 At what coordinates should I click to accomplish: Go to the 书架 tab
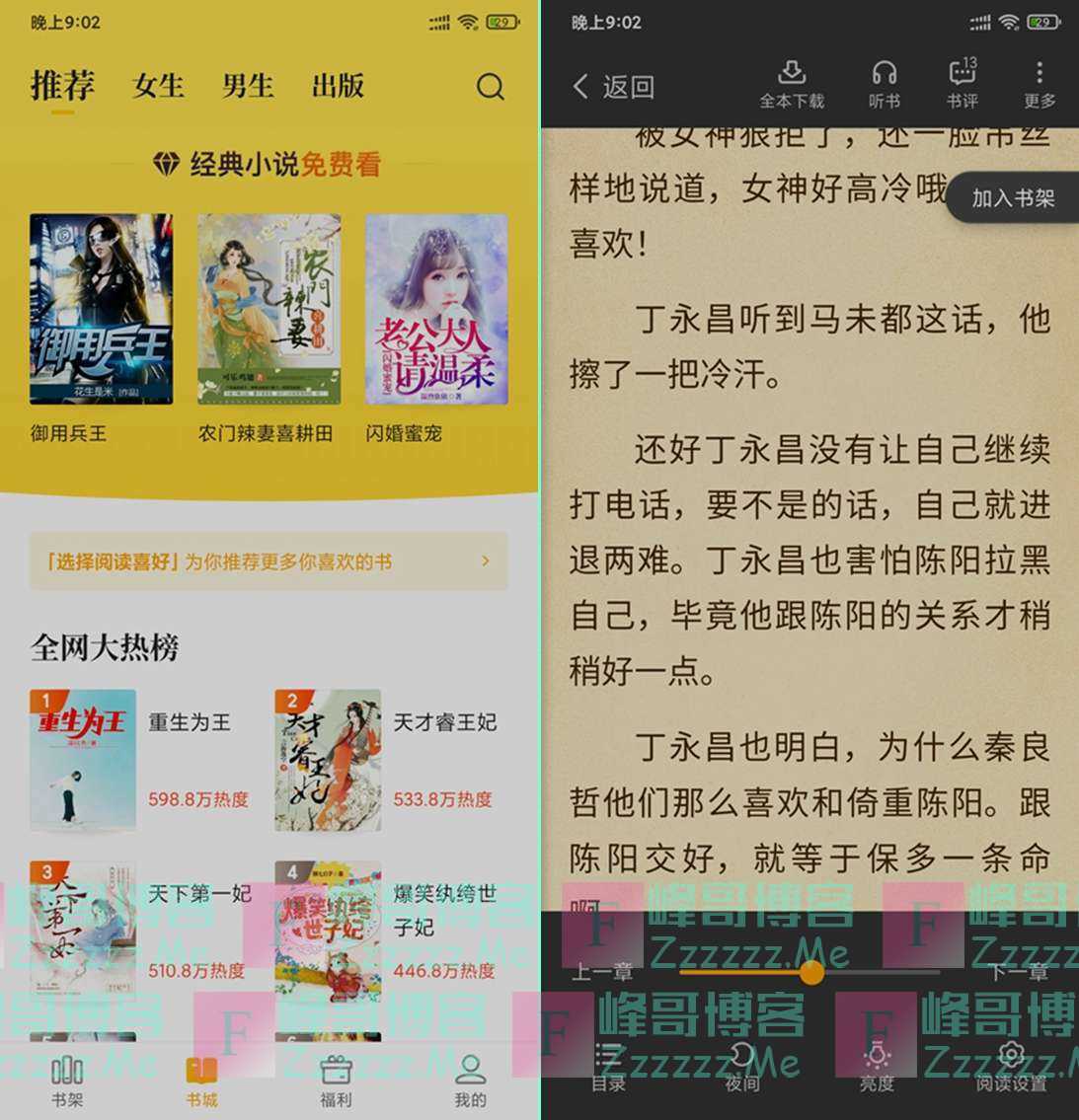click(x=67, y=1081)
